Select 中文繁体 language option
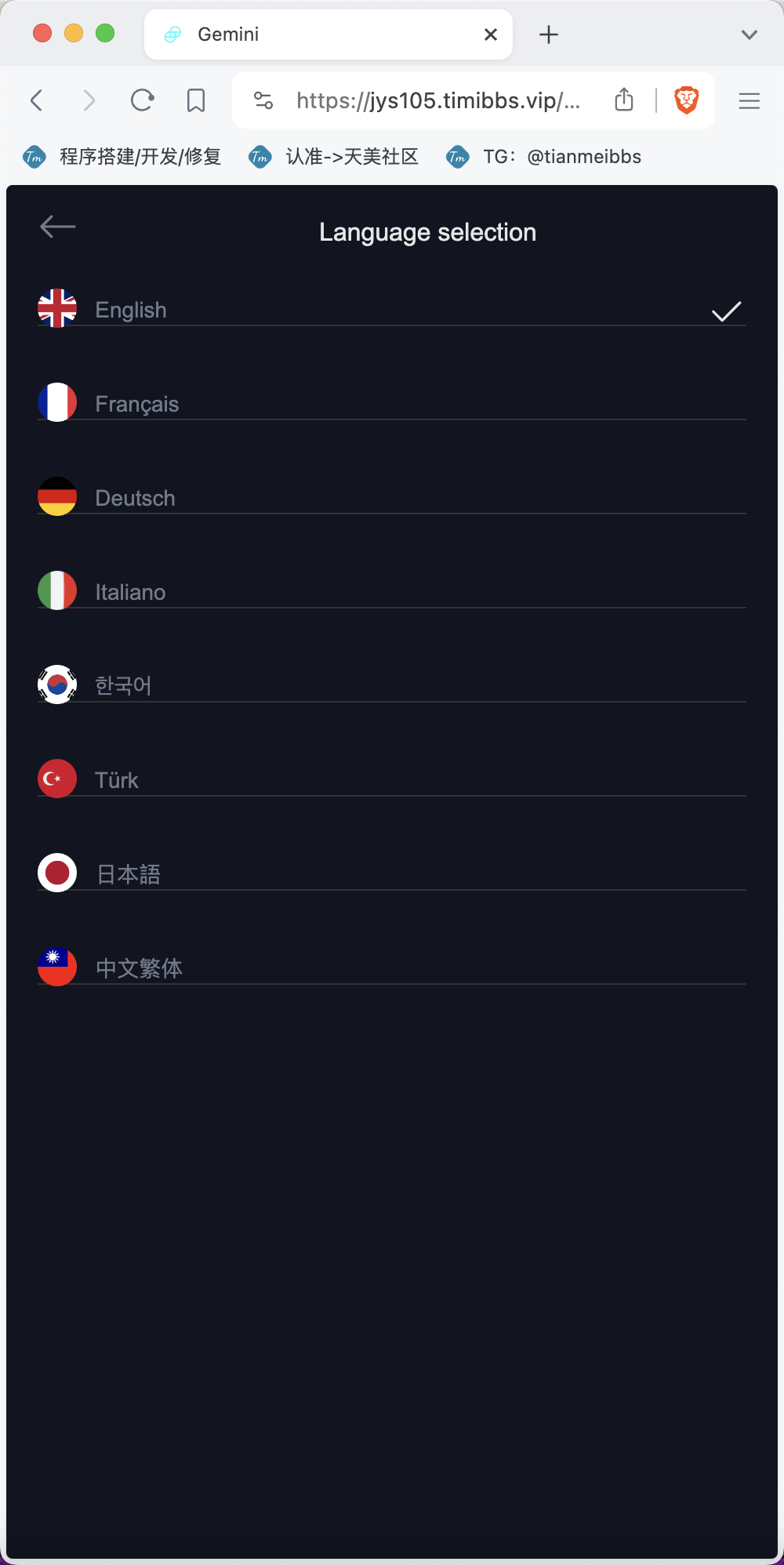Viewport: 784px width, 1565px height. point(392,968)
